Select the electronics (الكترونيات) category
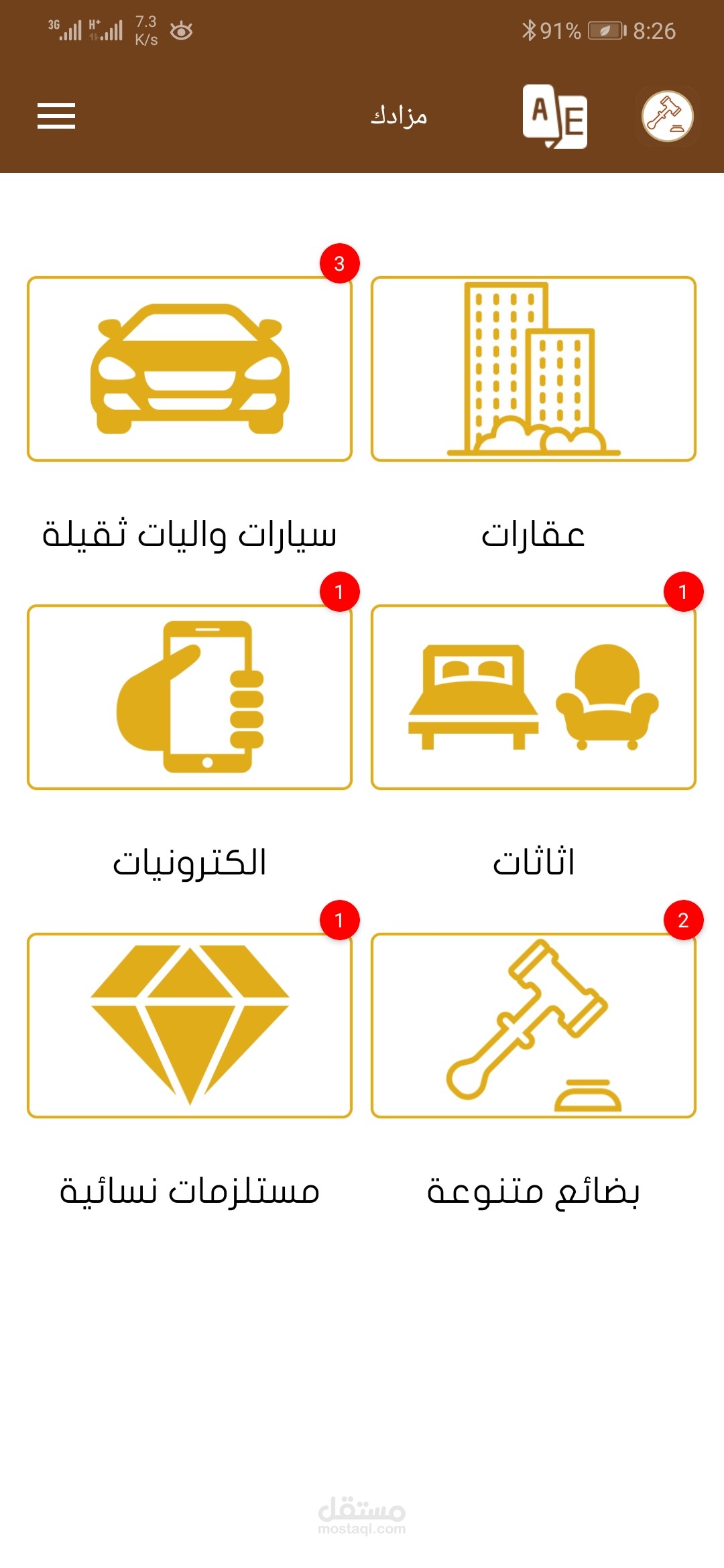This screenshot has height=1568, width=724. click(x=190, y=698)
